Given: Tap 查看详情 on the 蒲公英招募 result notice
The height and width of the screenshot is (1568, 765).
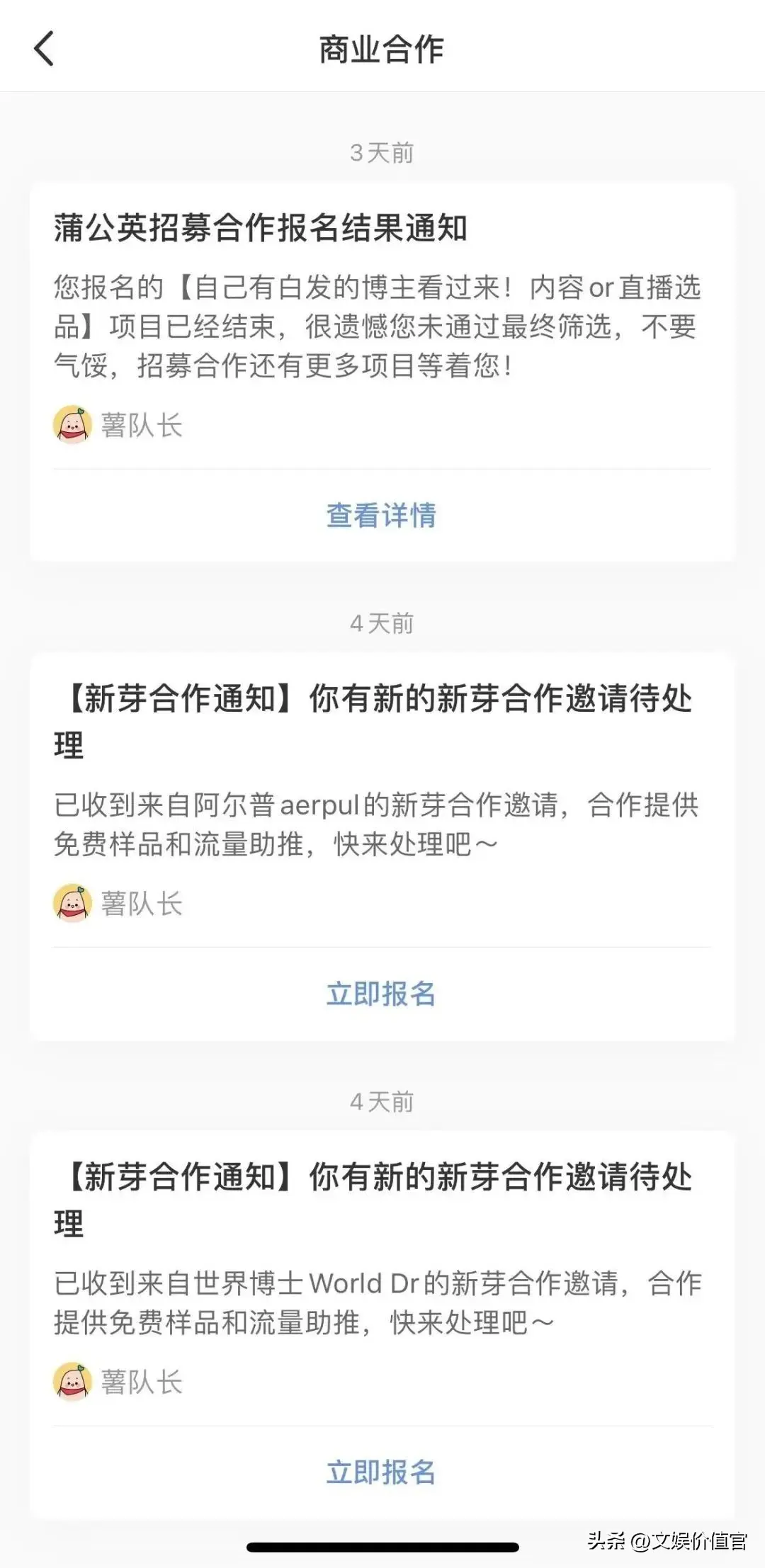Looking at the screenshot, I should point(381,516).
